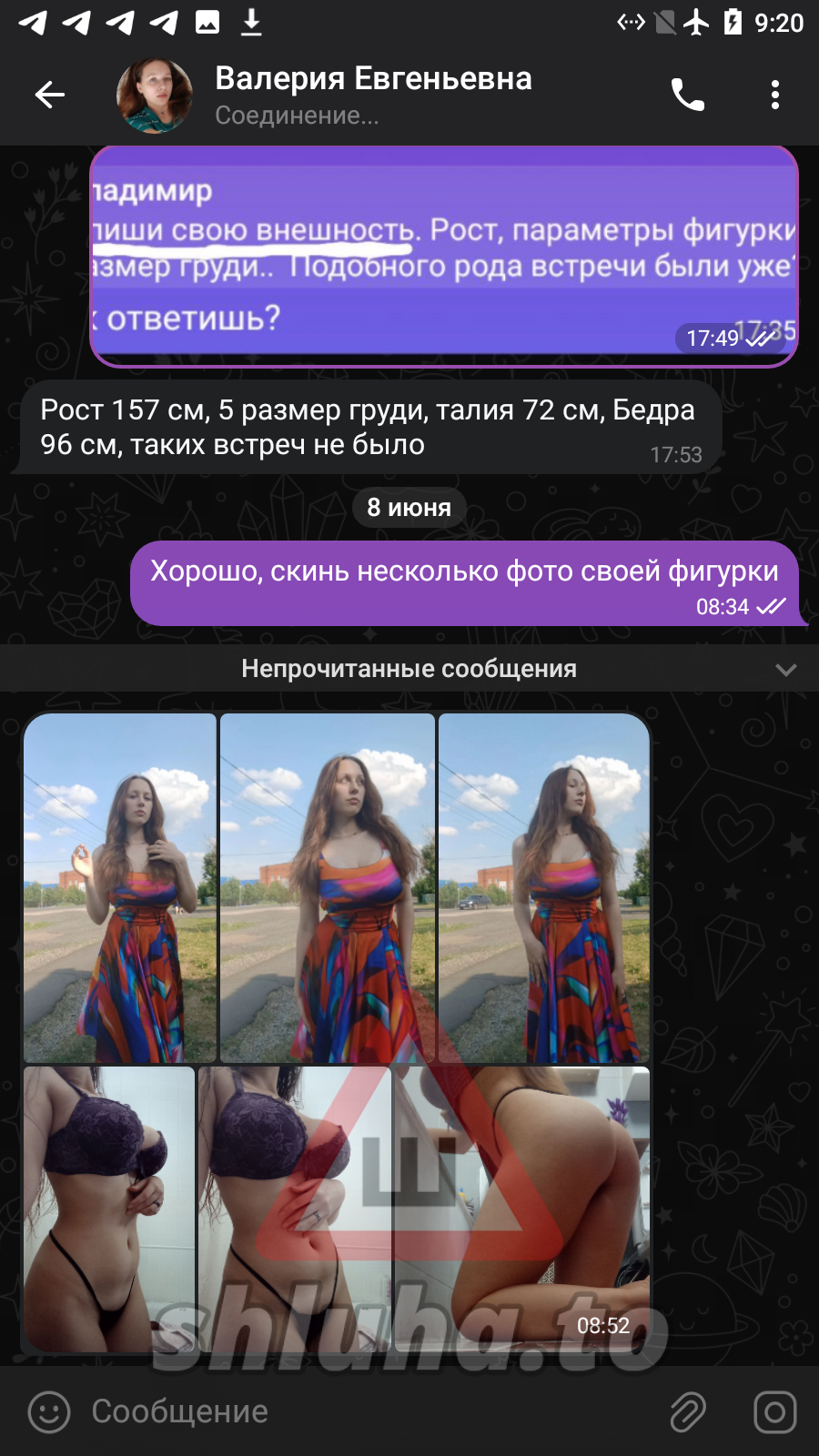Tap the unread messages down chevron
Viewport: 819px width, 1456px height.
(x=786, y=670)
